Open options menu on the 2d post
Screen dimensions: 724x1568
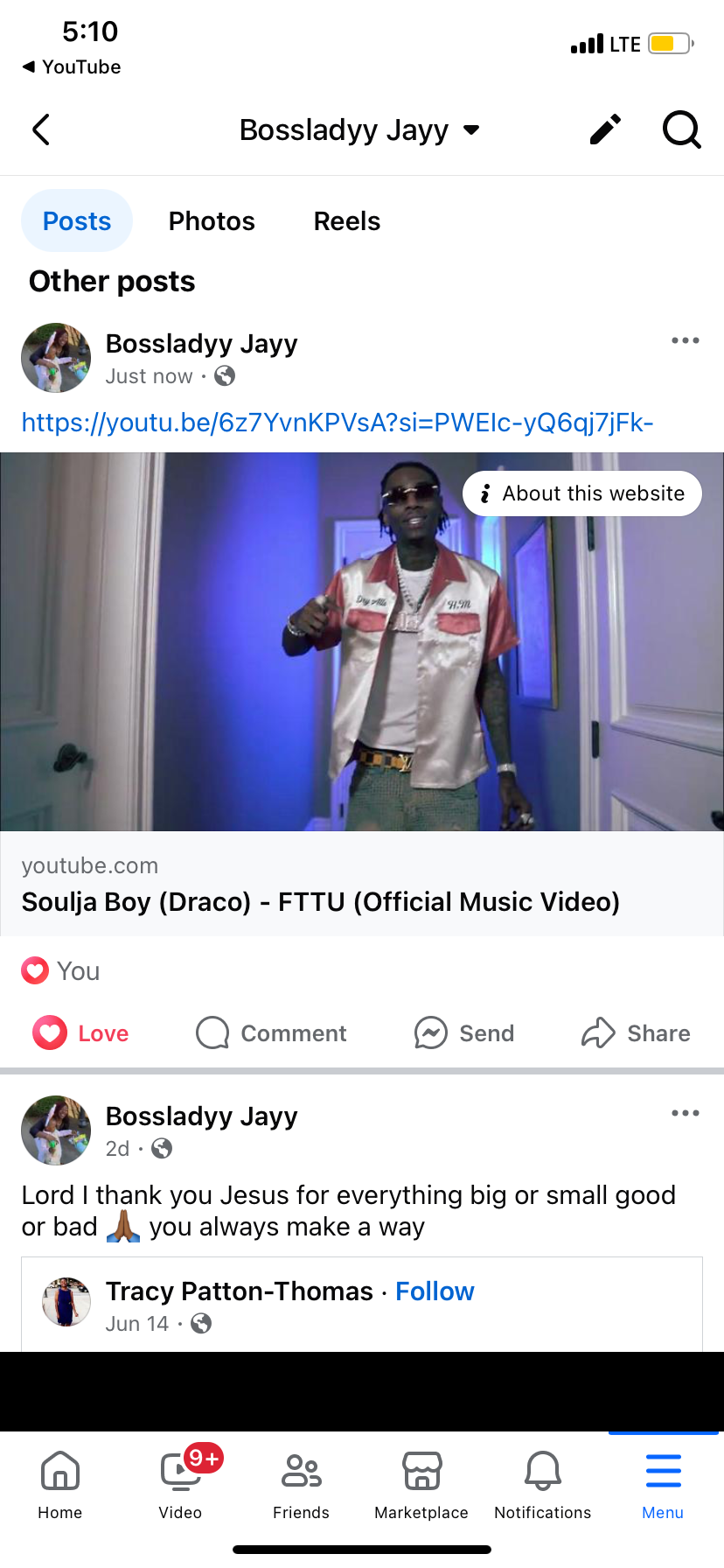[x=686, y=1113]
